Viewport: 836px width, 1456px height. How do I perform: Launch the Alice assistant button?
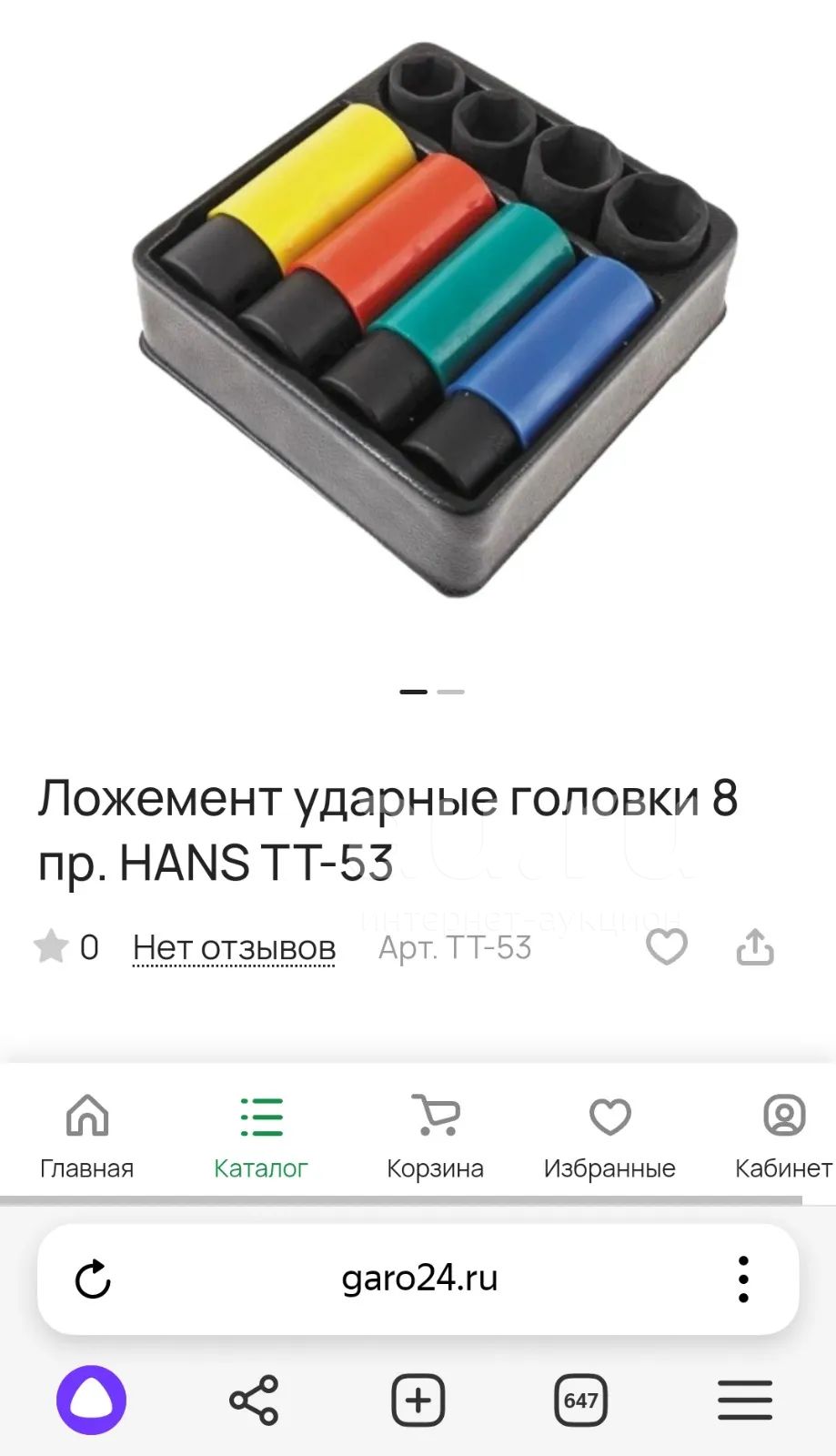point(91,1400)
